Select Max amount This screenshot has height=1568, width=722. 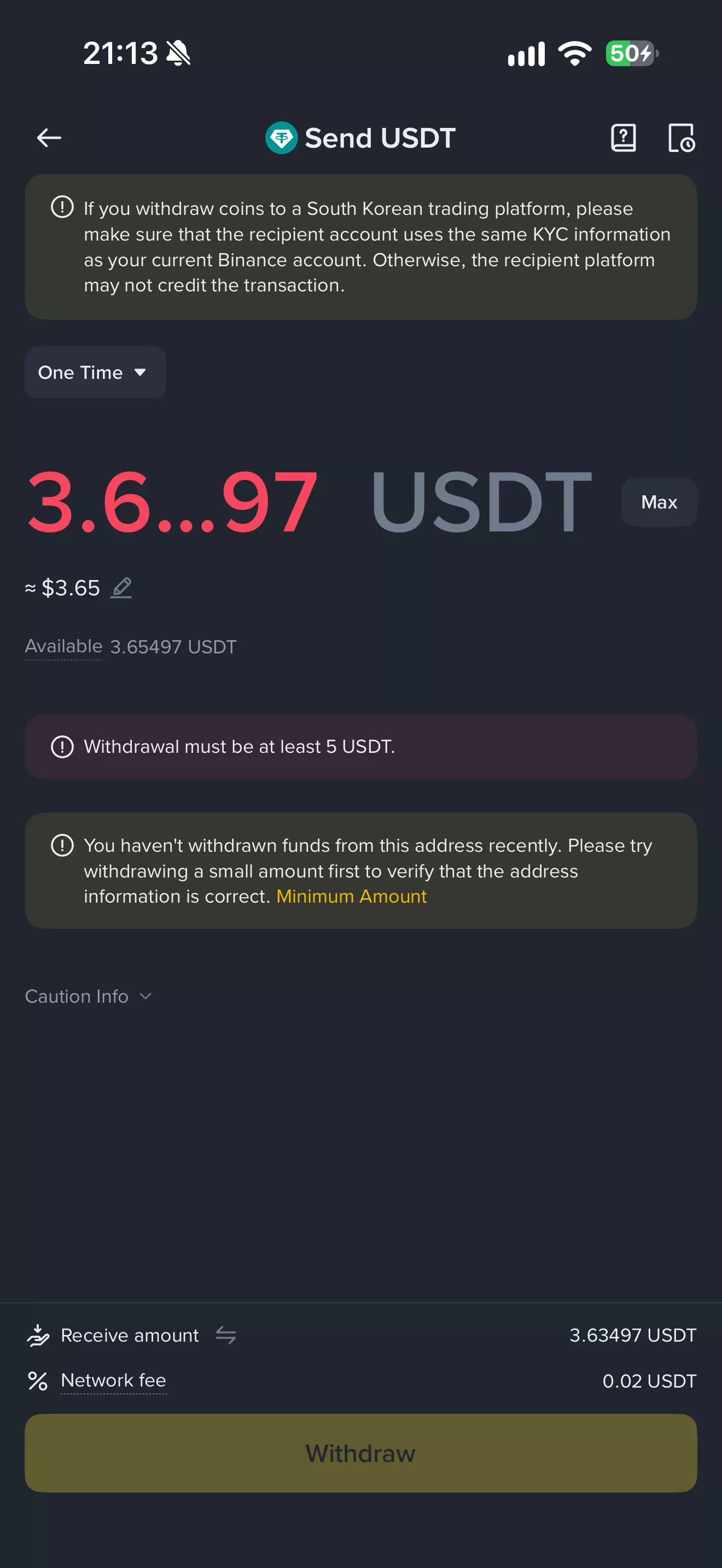(x=659, y=502)
